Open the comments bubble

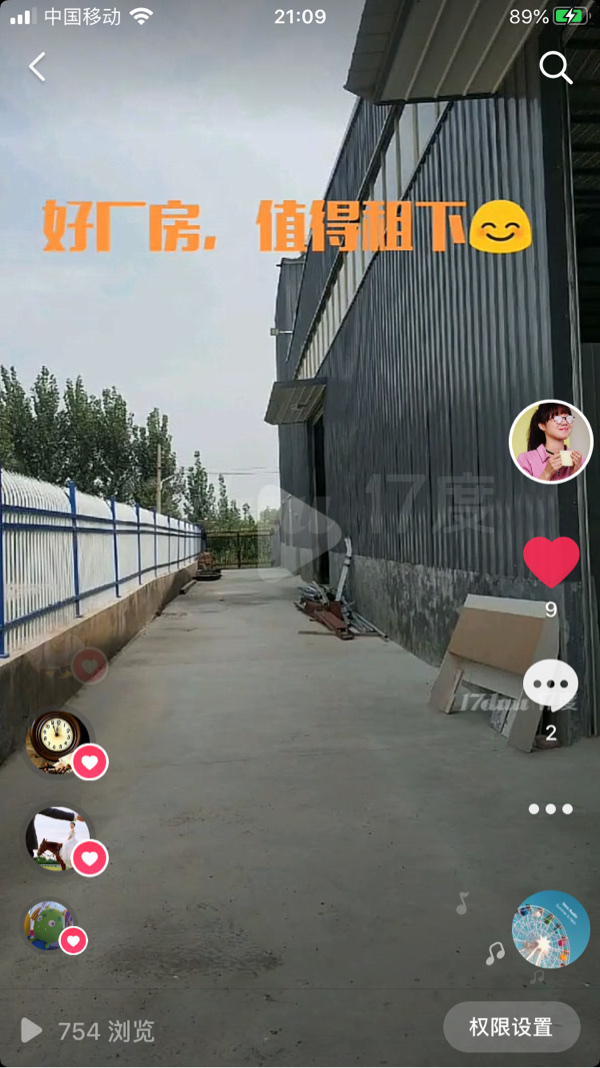tap(551, 686)
